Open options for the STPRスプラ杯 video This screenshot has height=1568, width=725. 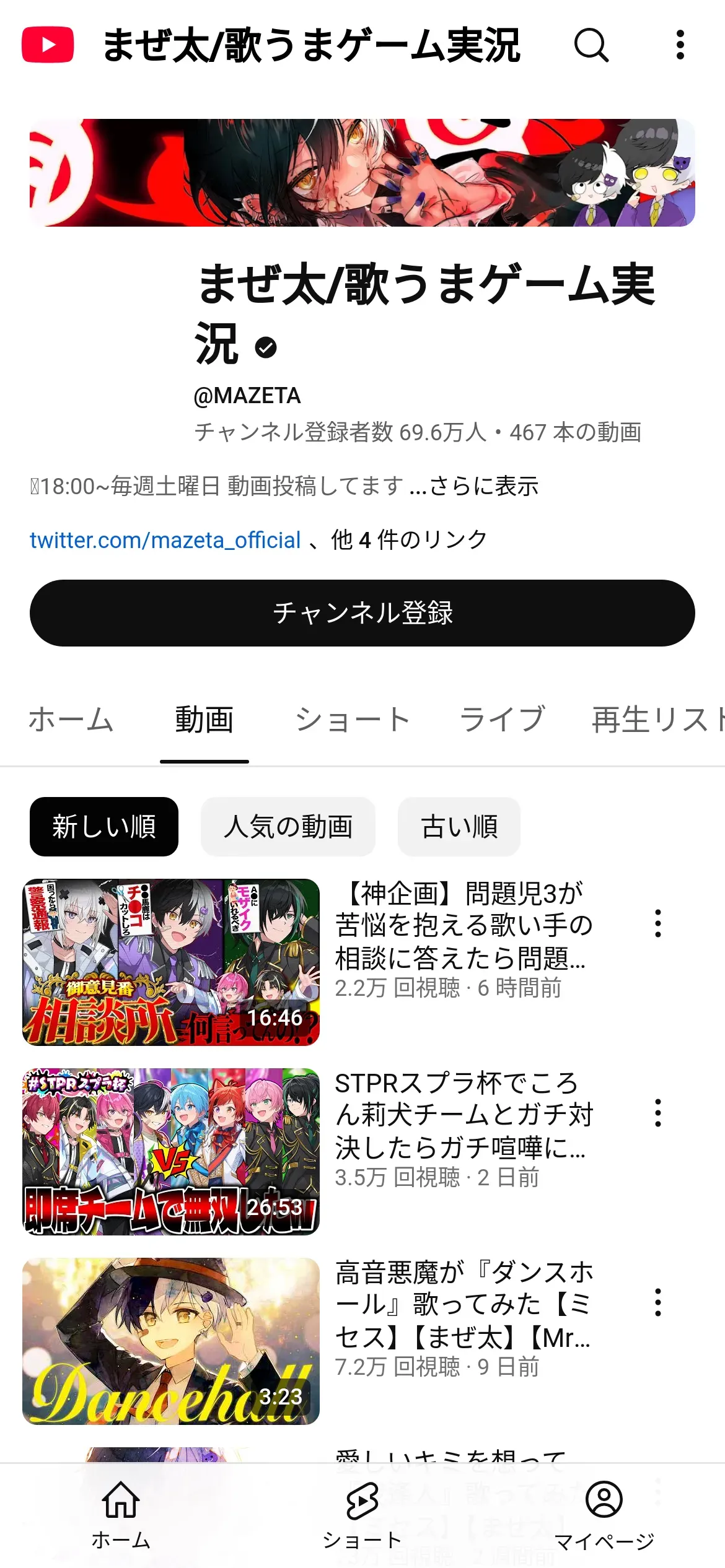pyautogui.click(x=658, y=1113)
